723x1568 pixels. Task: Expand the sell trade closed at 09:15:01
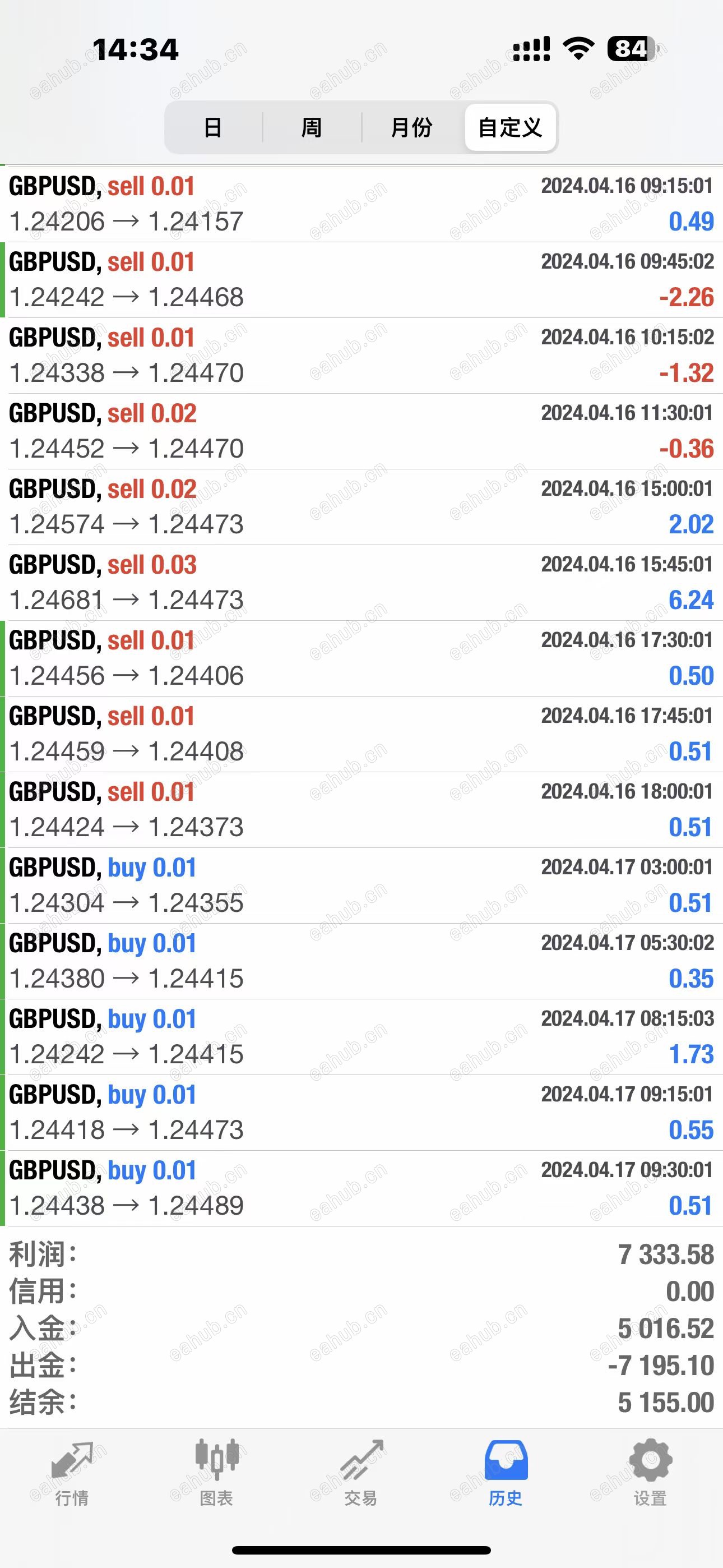pos(361,204)
